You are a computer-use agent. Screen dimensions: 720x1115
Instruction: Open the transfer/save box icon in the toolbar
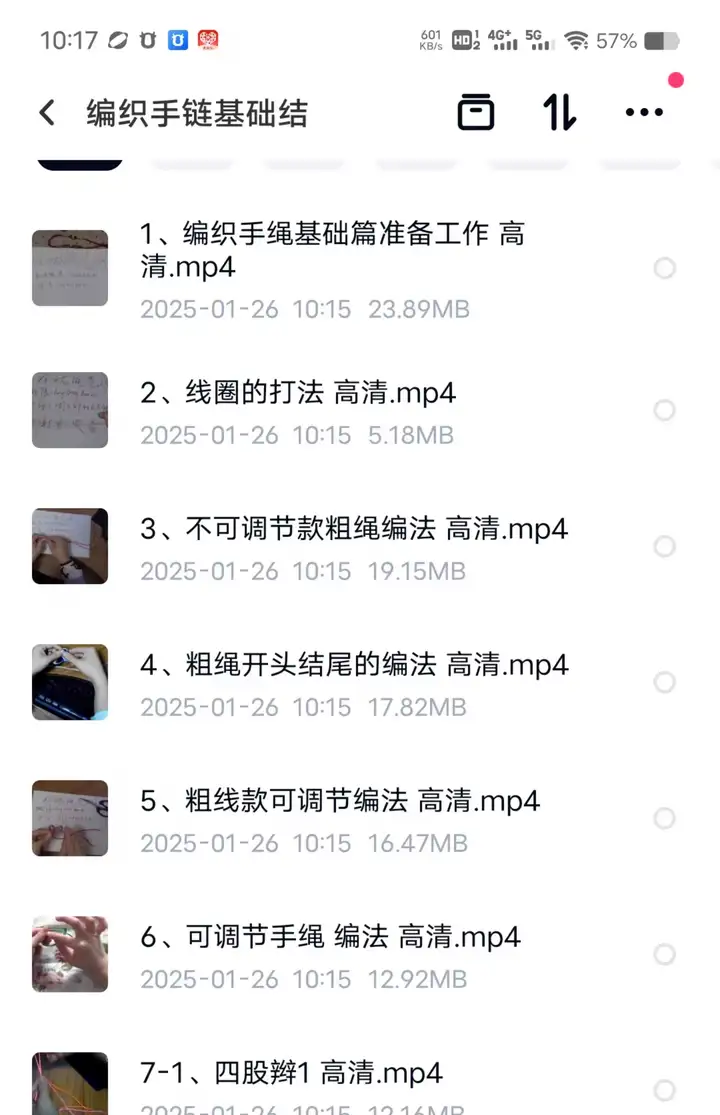pos(476,112)
